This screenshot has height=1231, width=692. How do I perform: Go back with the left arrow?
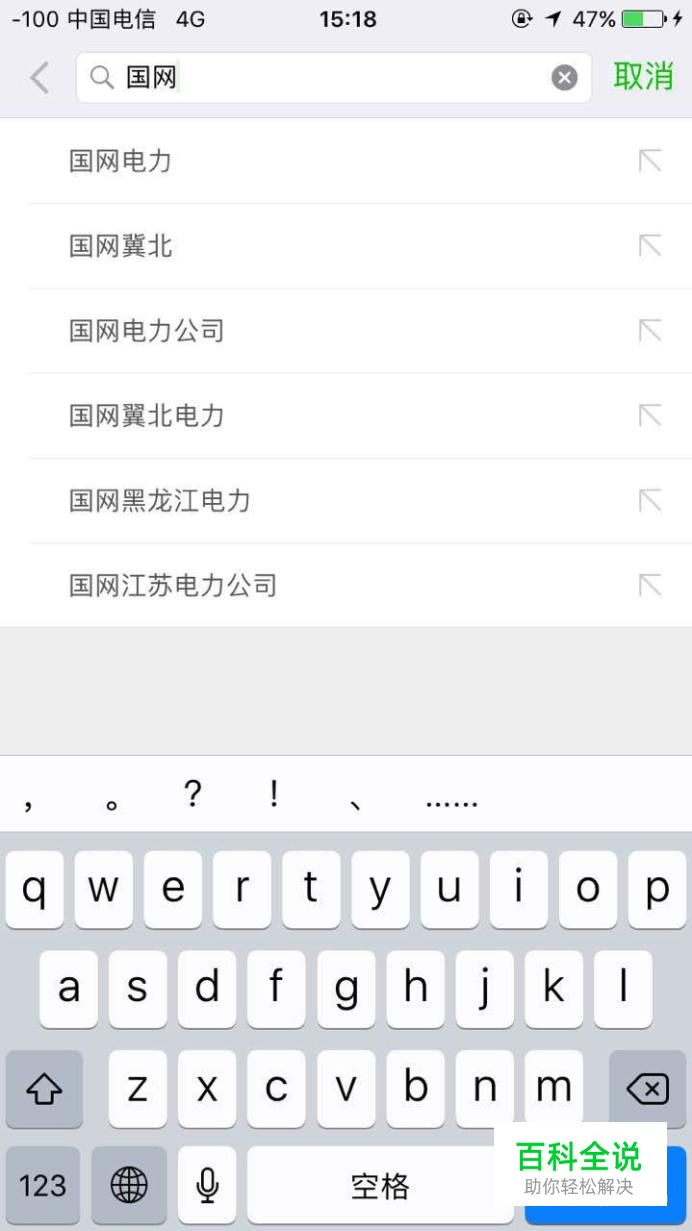(40, 77)
